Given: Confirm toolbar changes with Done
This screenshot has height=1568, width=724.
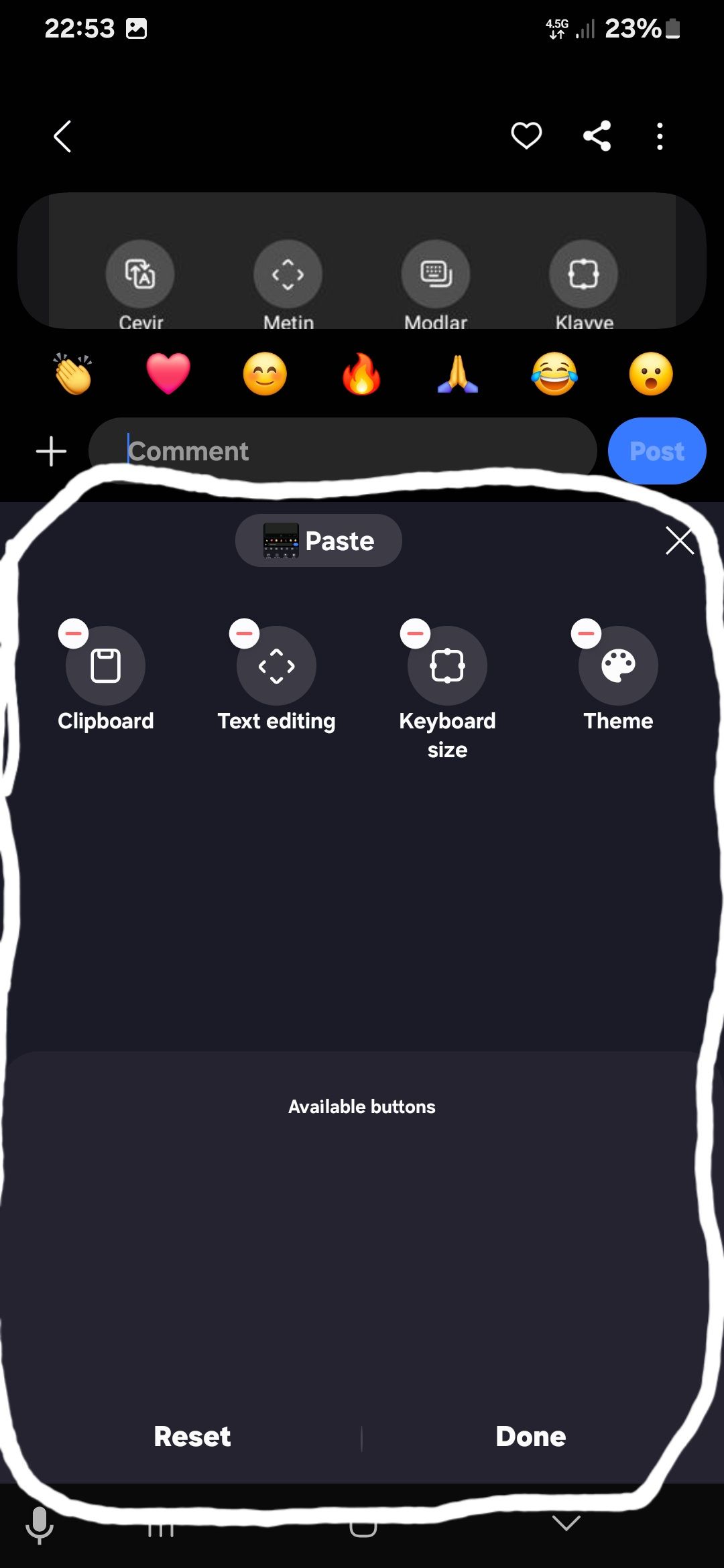Looking at the screenshot, I should pos(530,1436).
